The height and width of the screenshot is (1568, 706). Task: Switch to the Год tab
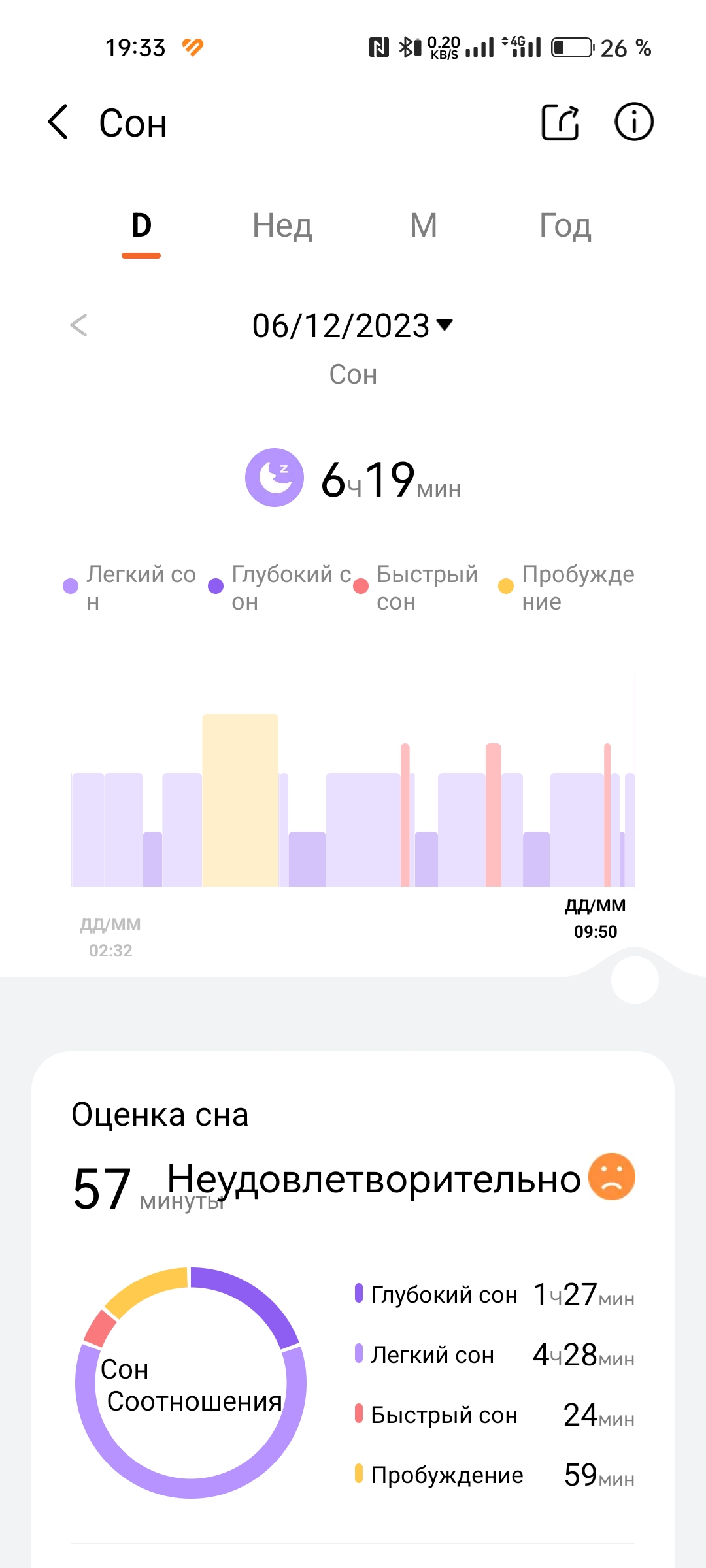point(565,226)
